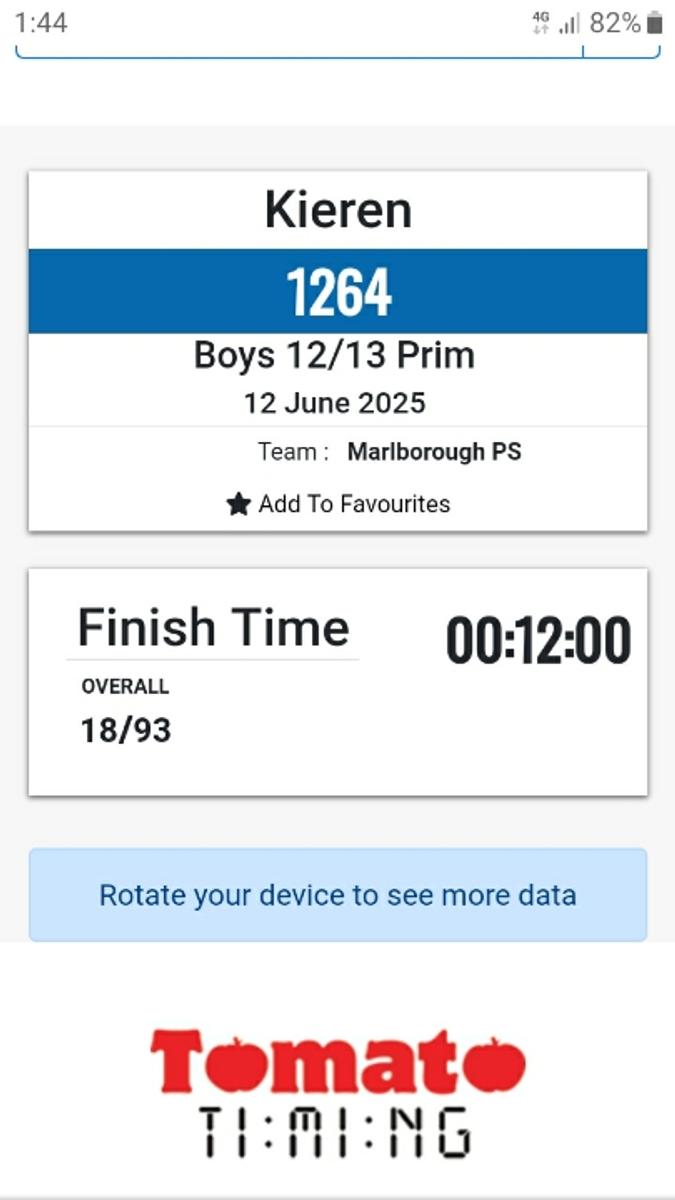Add Kieren to favourites

[338, 504]
